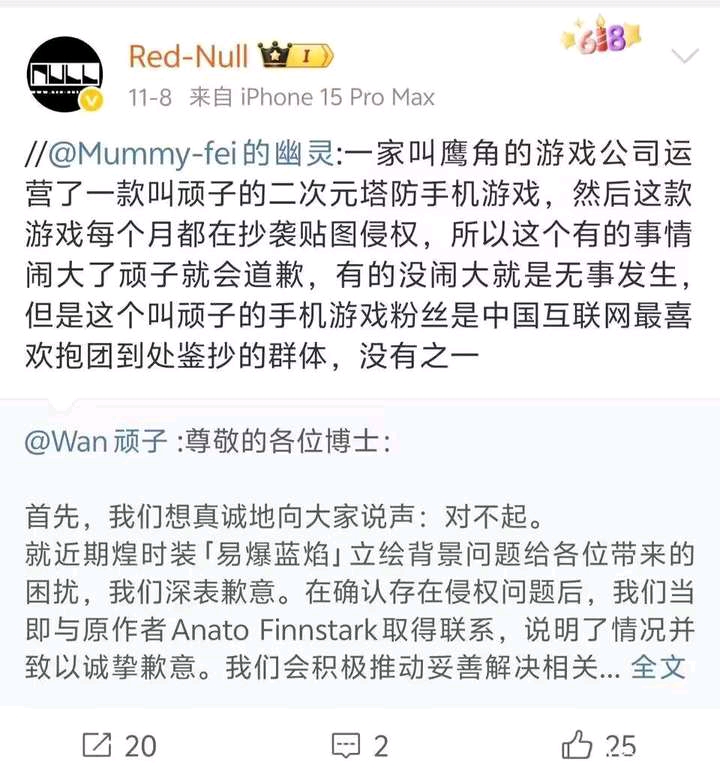
Task: Expand quoted post with 全文 link
Action: [x=660, y=667]
